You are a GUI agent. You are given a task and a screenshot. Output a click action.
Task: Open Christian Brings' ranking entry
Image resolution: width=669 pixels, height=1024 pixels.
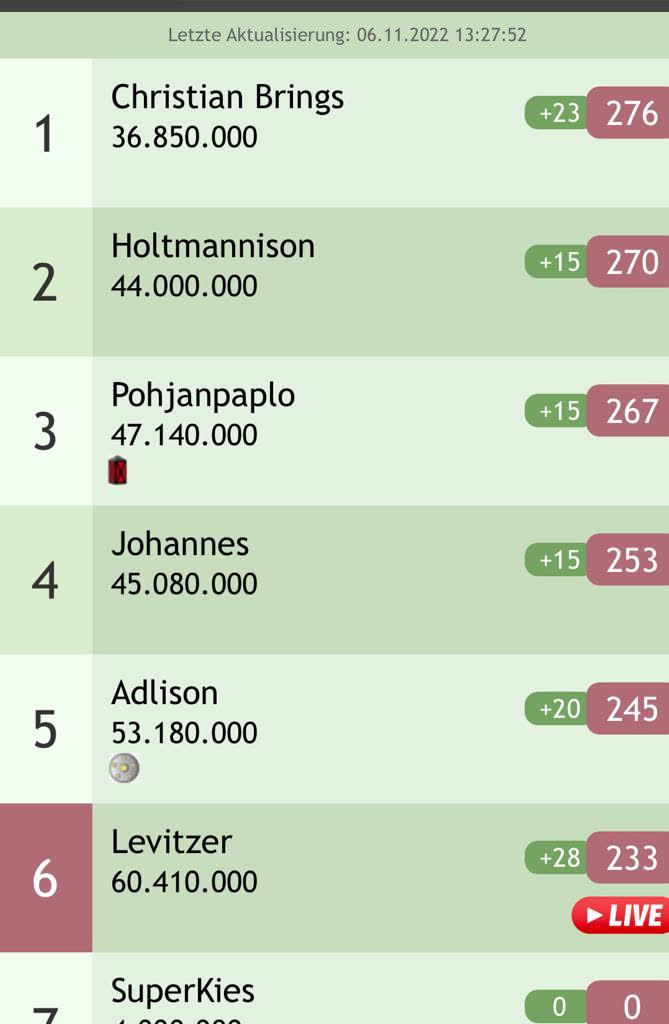tap(227, 98)
